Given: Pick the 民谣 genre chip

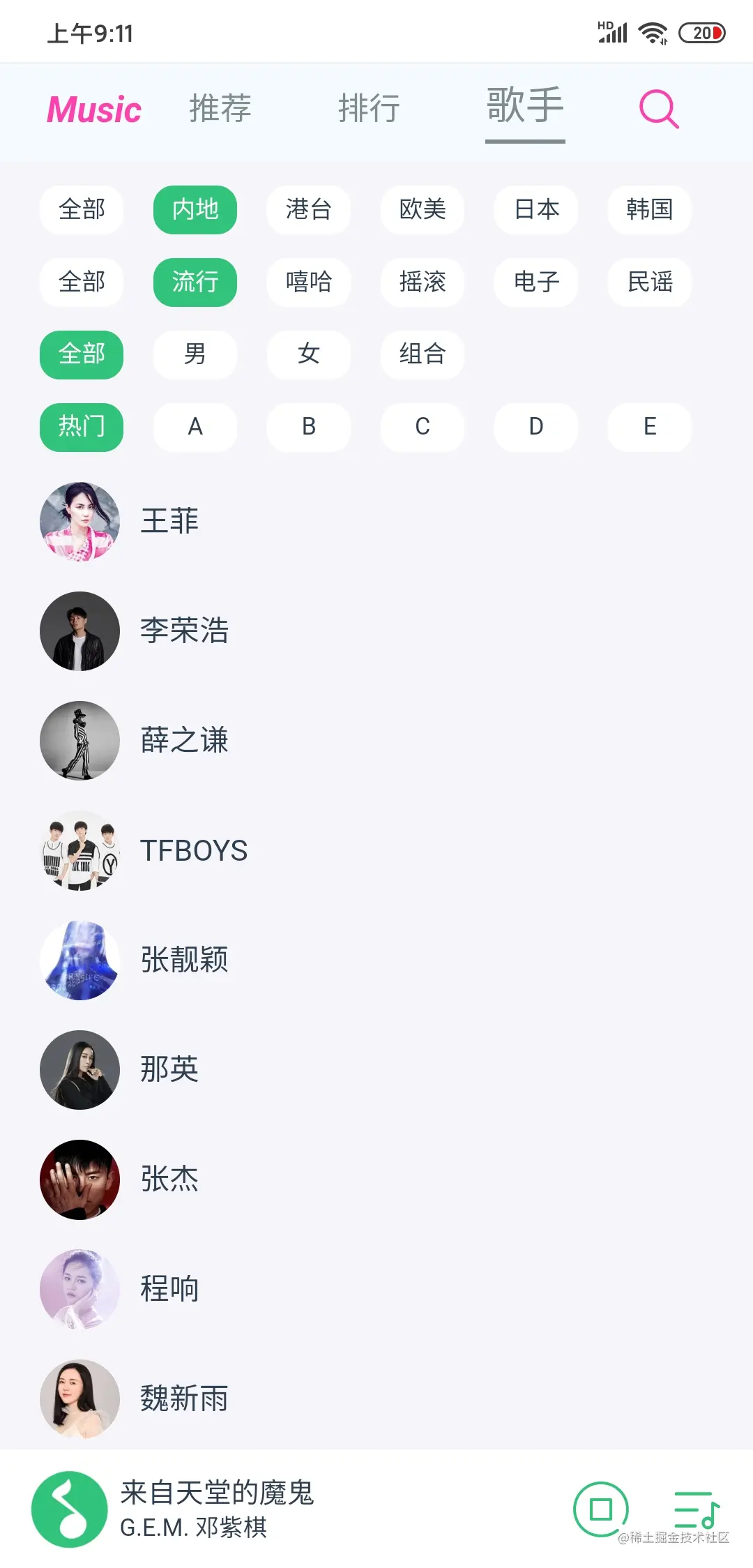Looking at the screenshot, I should tap(649, 282).
